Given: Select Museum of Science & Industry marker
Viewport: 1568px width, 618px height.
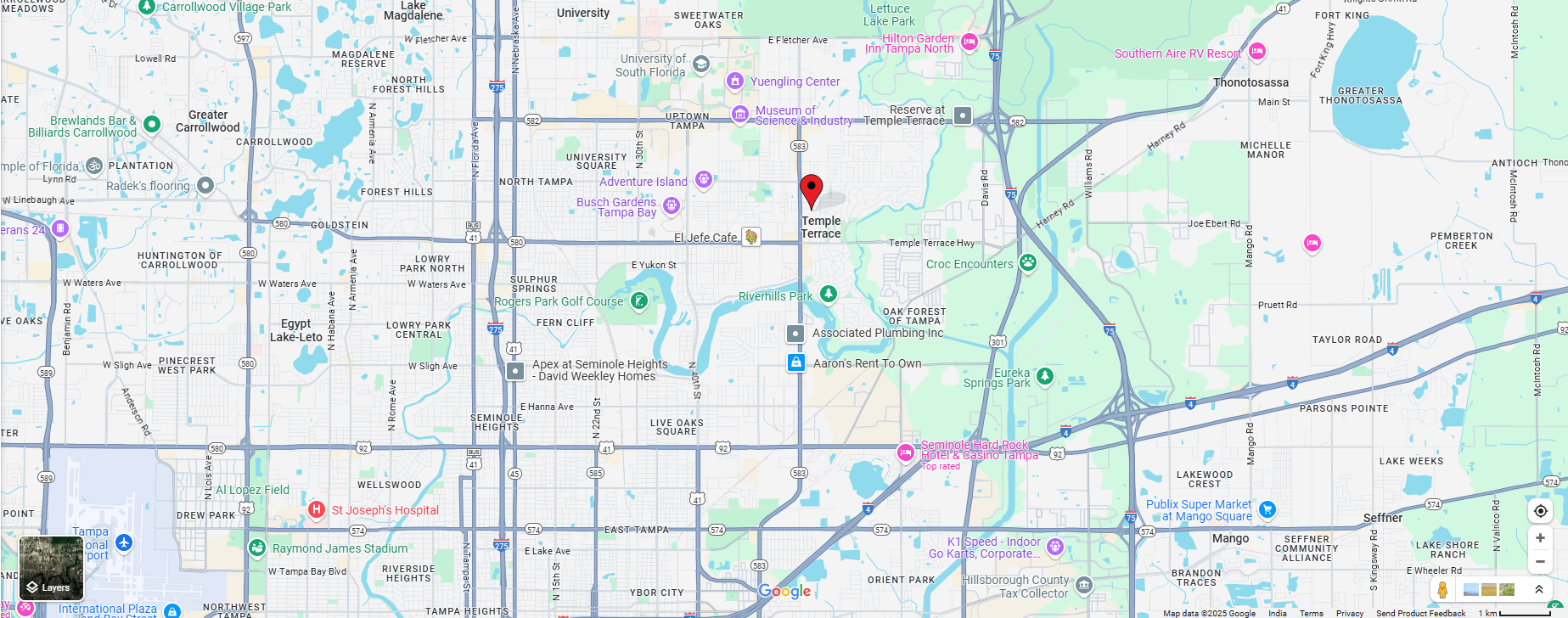Looking at the screenshot, I should tap(740, 114).
